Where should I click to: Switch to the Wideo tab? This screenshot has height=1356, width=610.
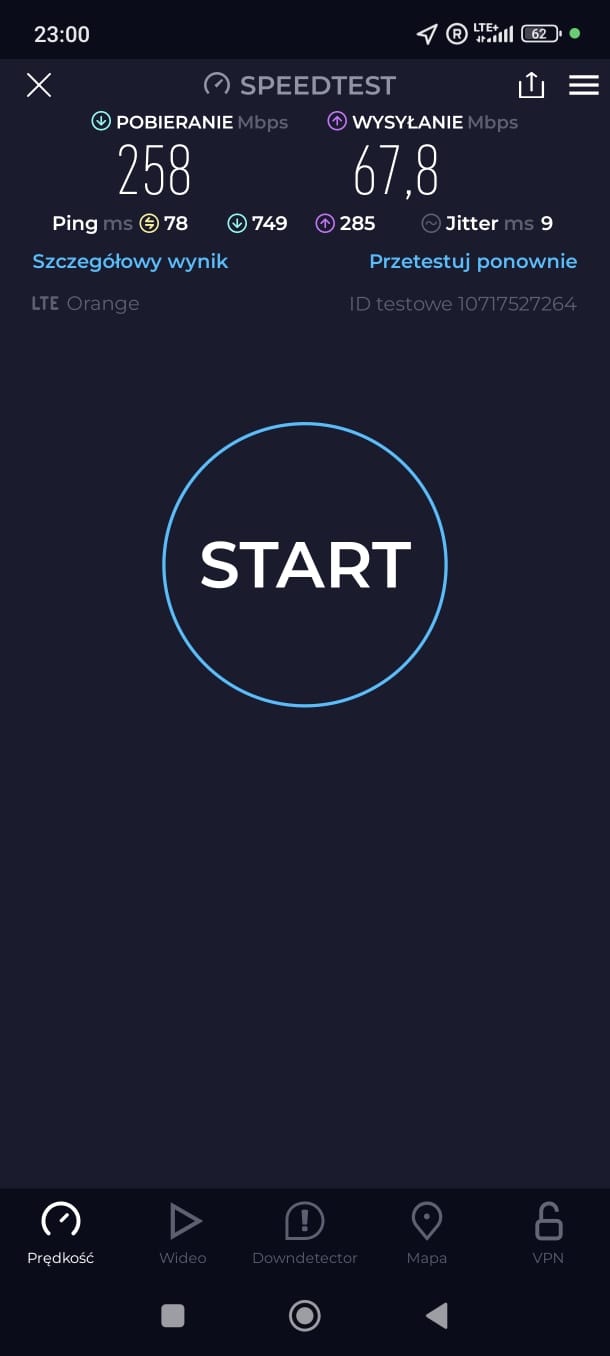(183, 1233)
